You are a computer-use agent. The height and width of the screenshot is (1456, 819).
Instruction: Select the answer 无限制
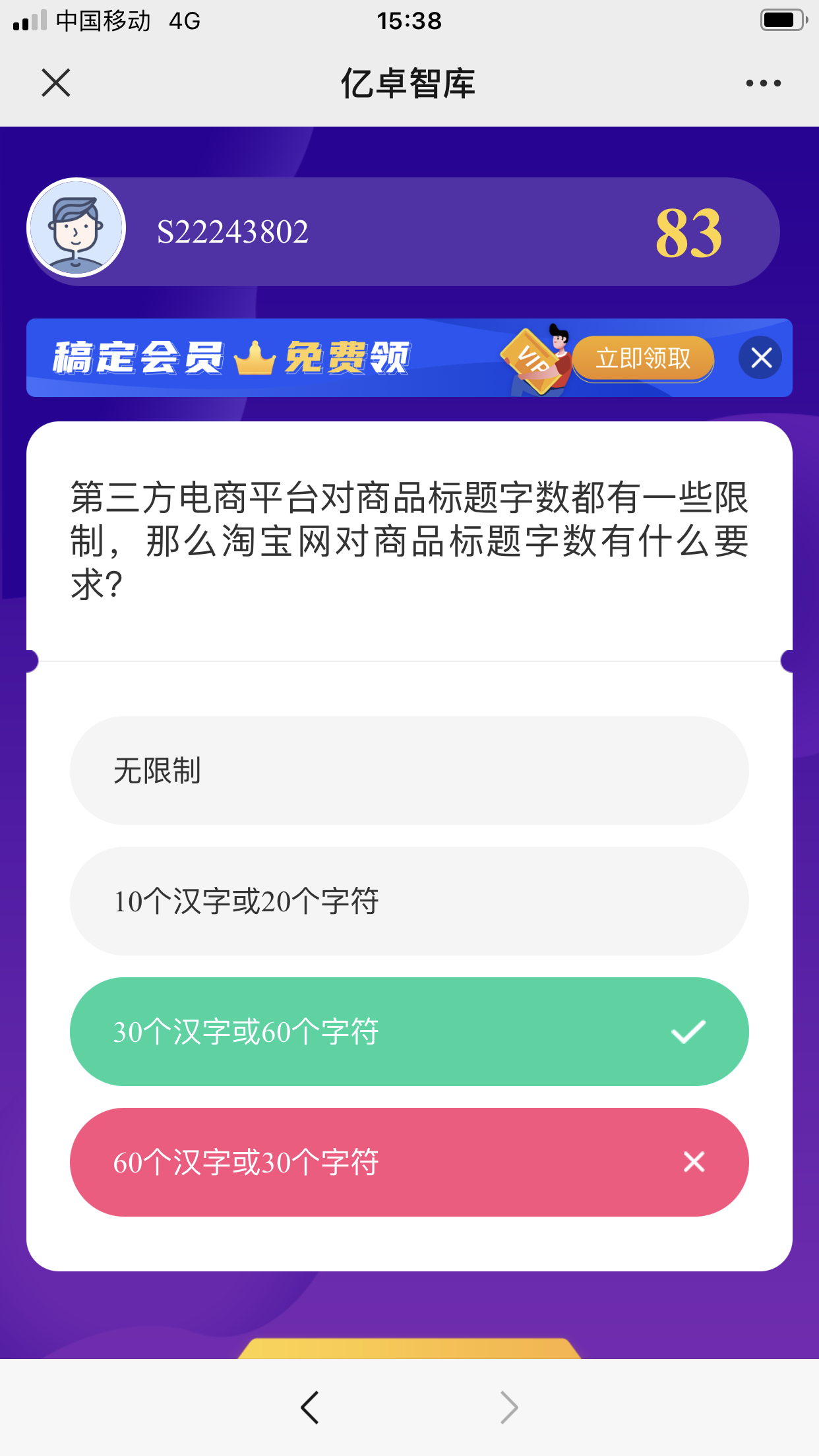click(x=409, y=770)
